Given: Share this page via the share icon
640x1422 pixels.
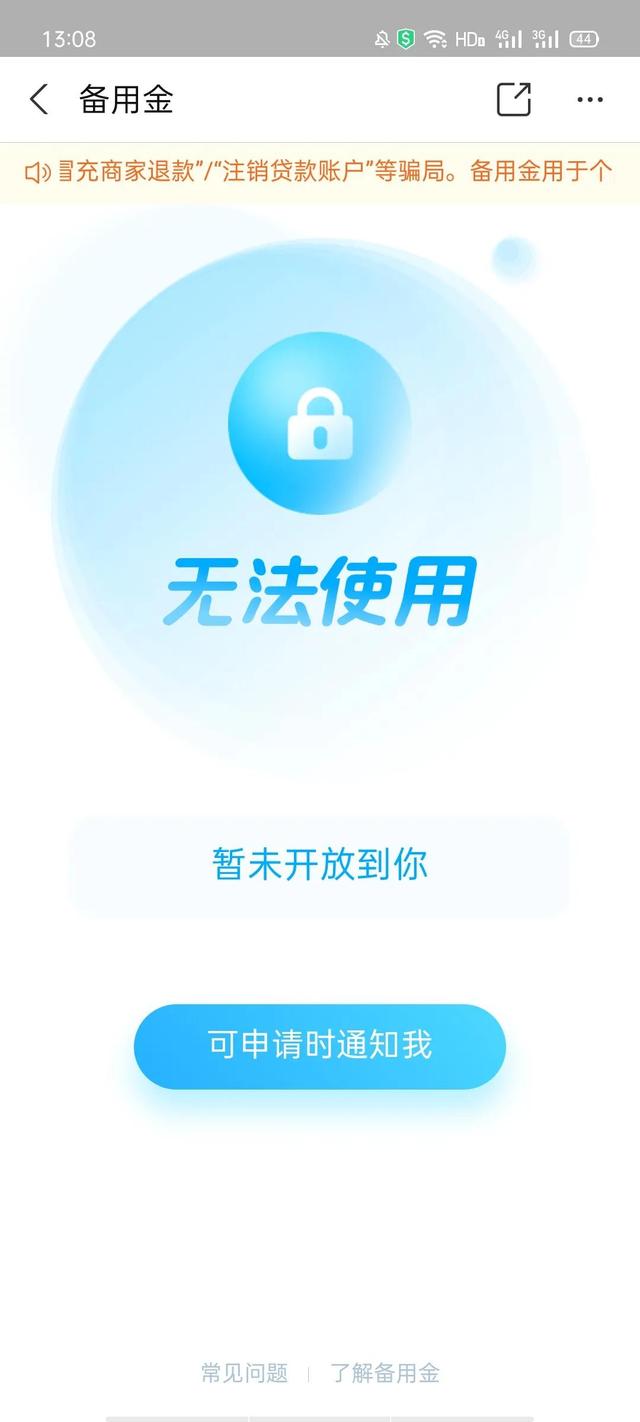Looking at the screenshot, I should click(x=513, y=100).
